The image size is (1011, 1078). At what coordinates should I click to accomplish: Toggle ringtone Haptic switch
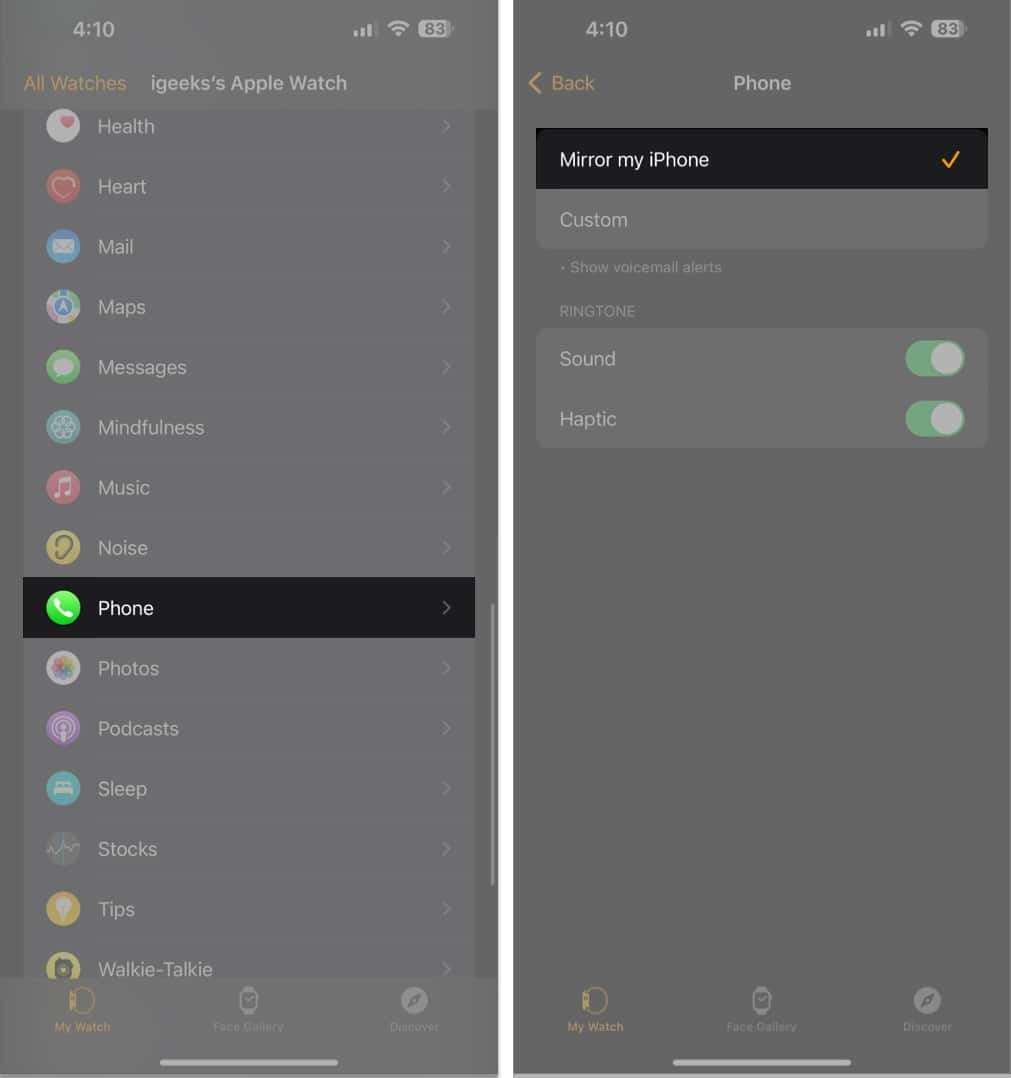coord(934,419)
